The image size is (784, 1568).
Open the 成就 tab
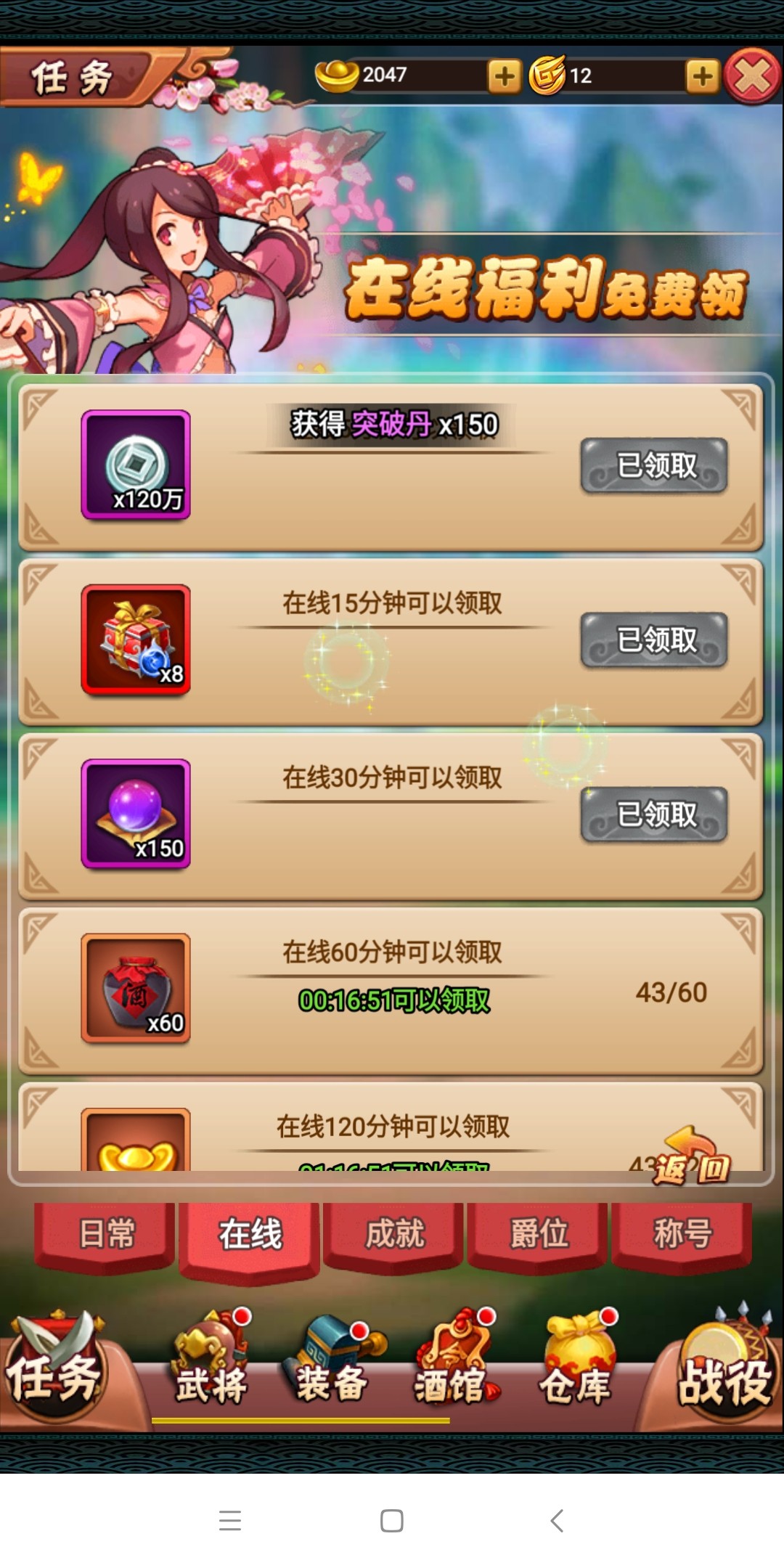coord(394,1234)
